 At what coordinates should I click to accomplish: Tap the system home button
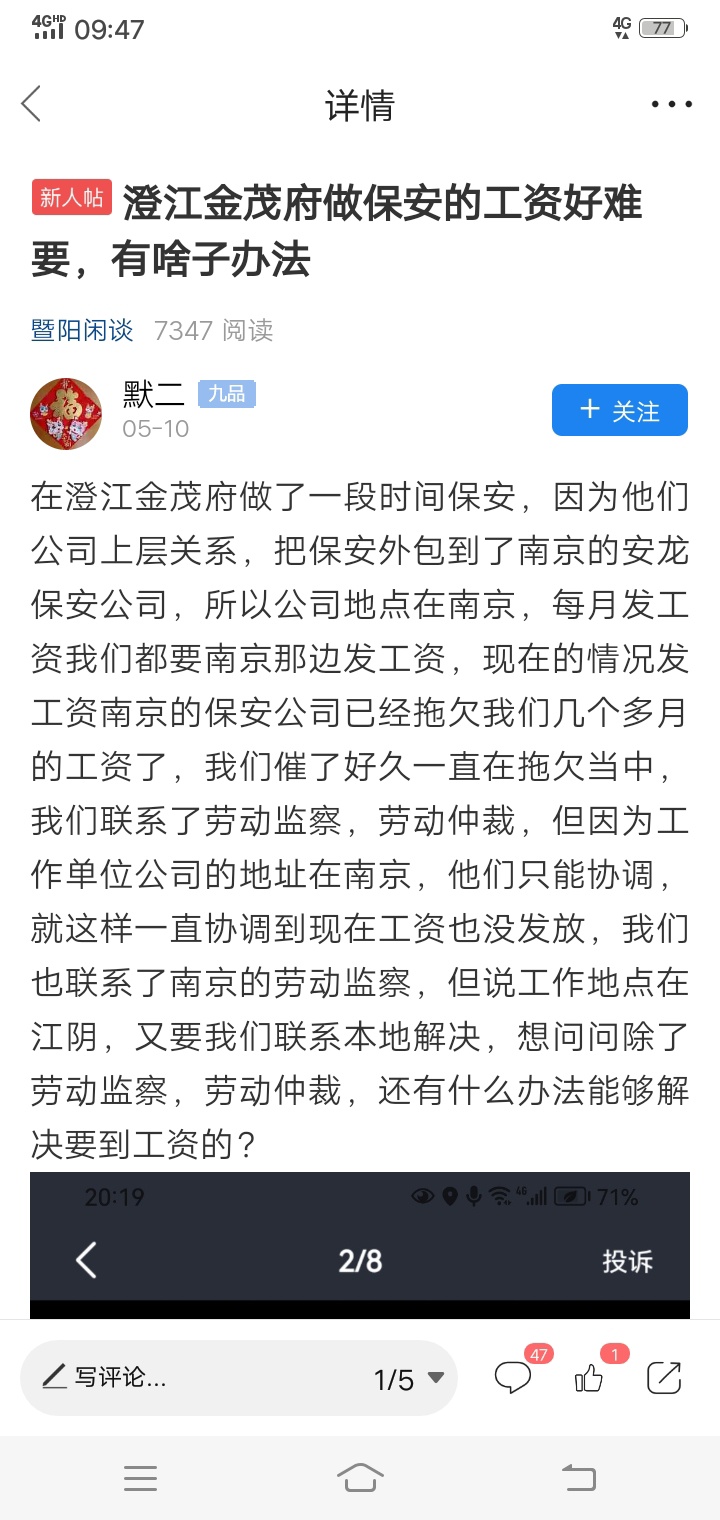360,1478
